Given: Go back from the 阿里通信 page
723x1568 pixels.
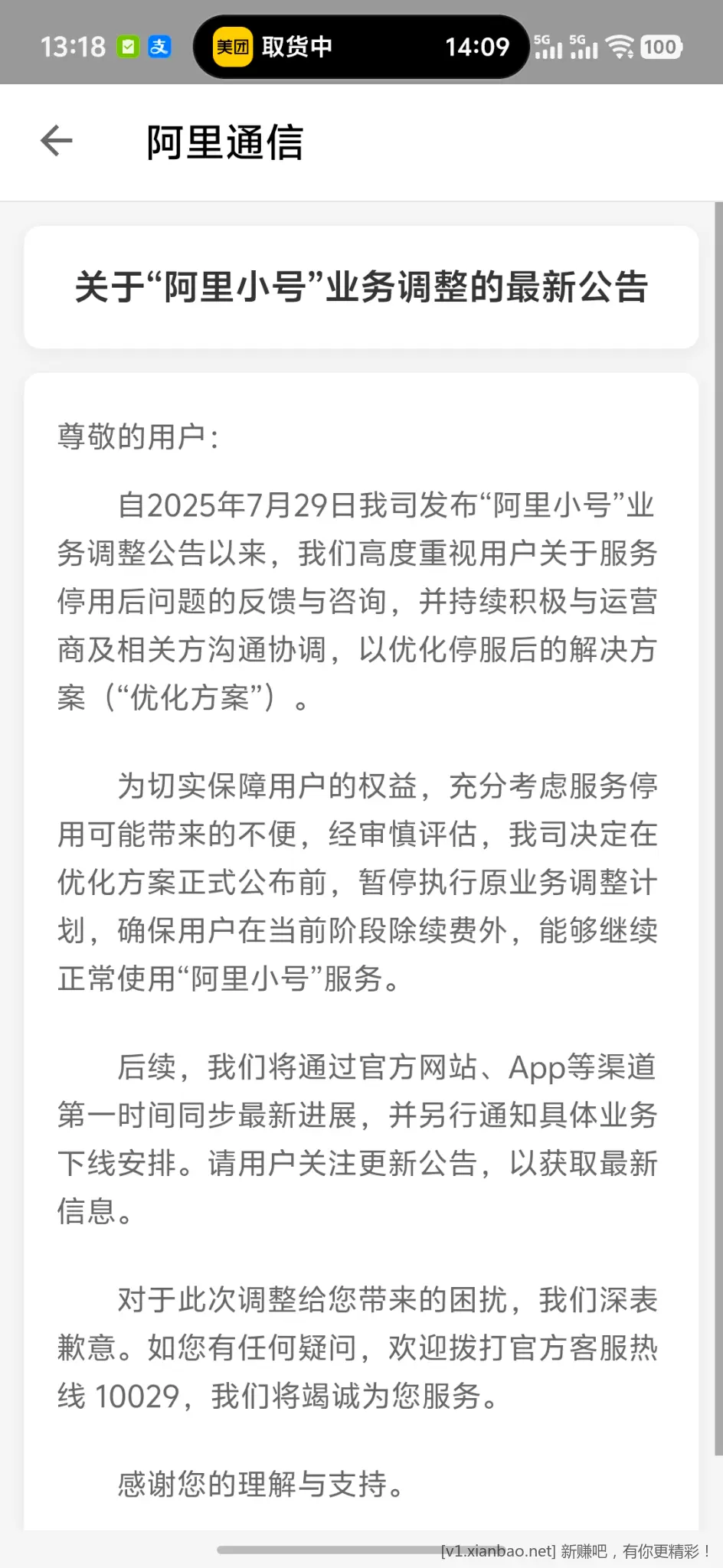Looking at the screenshot, I should coord(56,142).
